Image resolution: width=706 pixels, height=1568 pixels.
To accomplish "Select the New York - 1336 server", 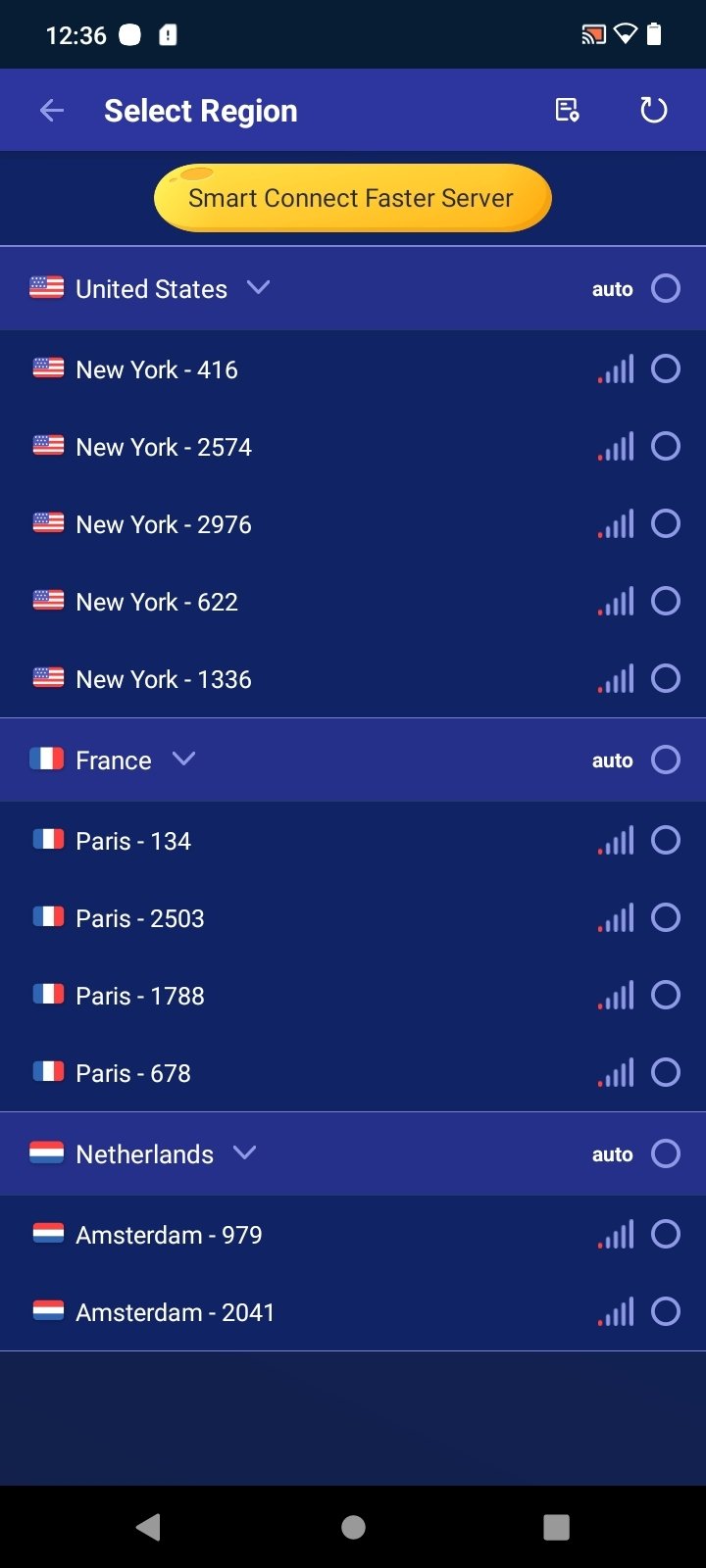I will 353,679.
